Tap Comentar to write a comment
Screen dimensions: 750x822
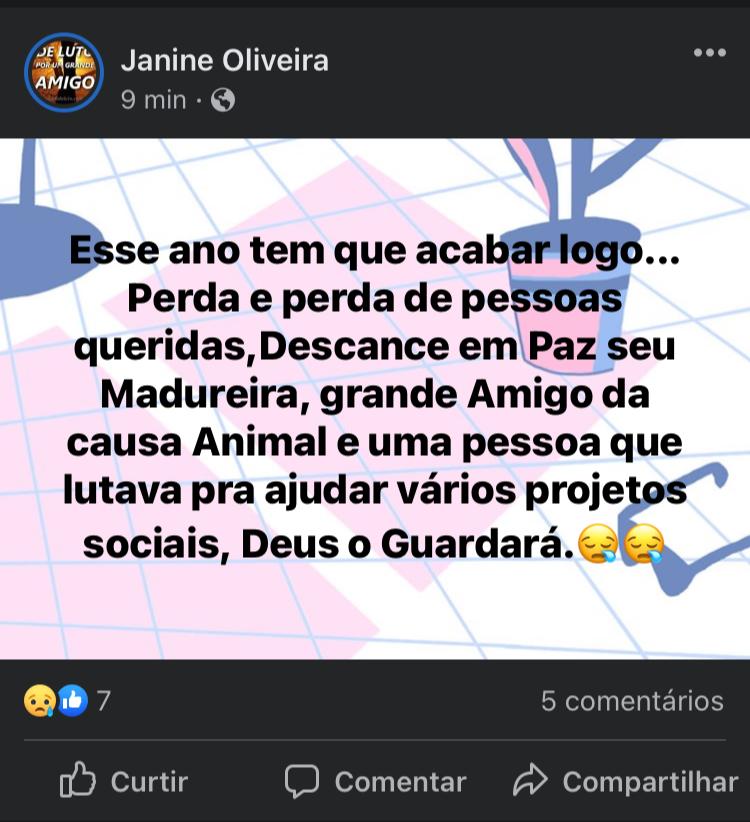coord(376,781)
